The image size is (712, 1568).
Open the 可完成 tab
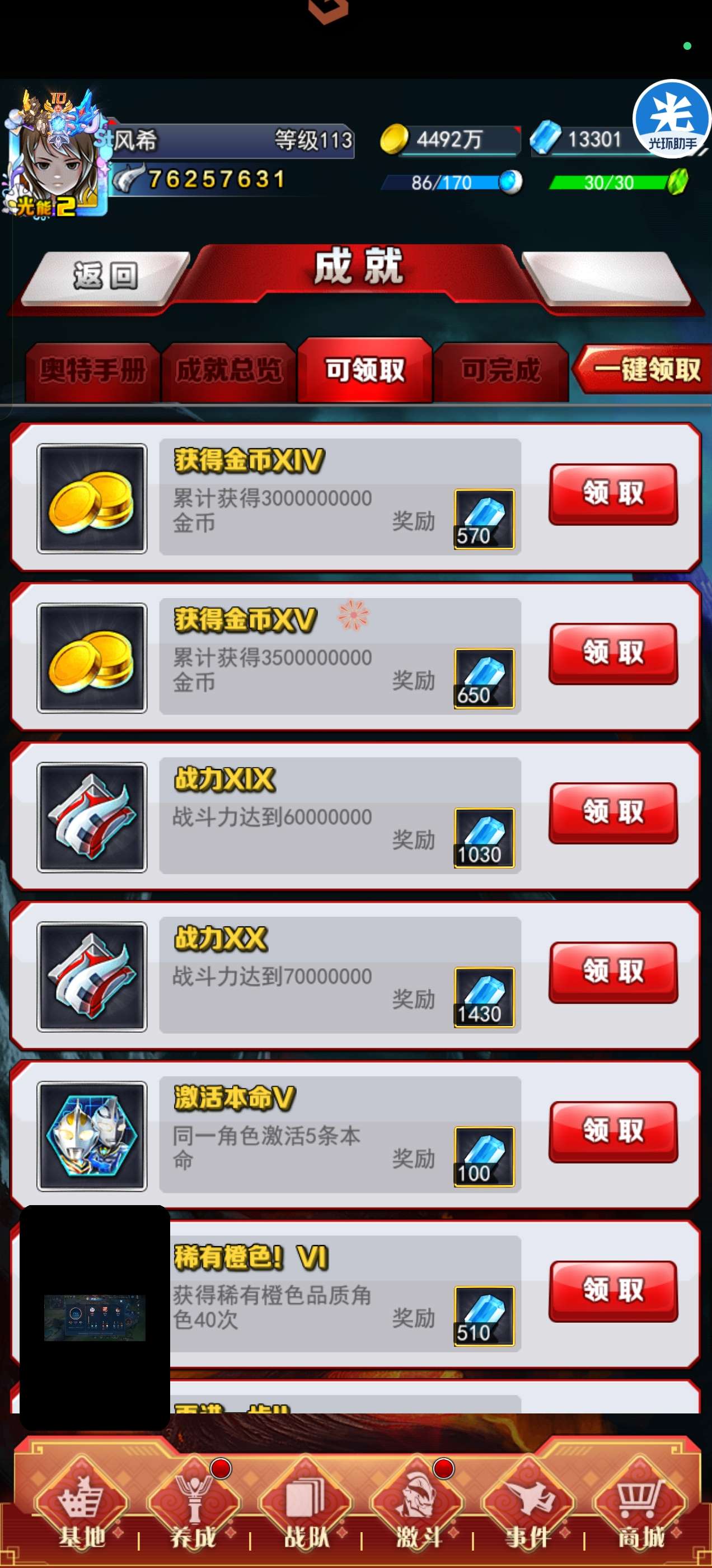[x=500, y=370]
